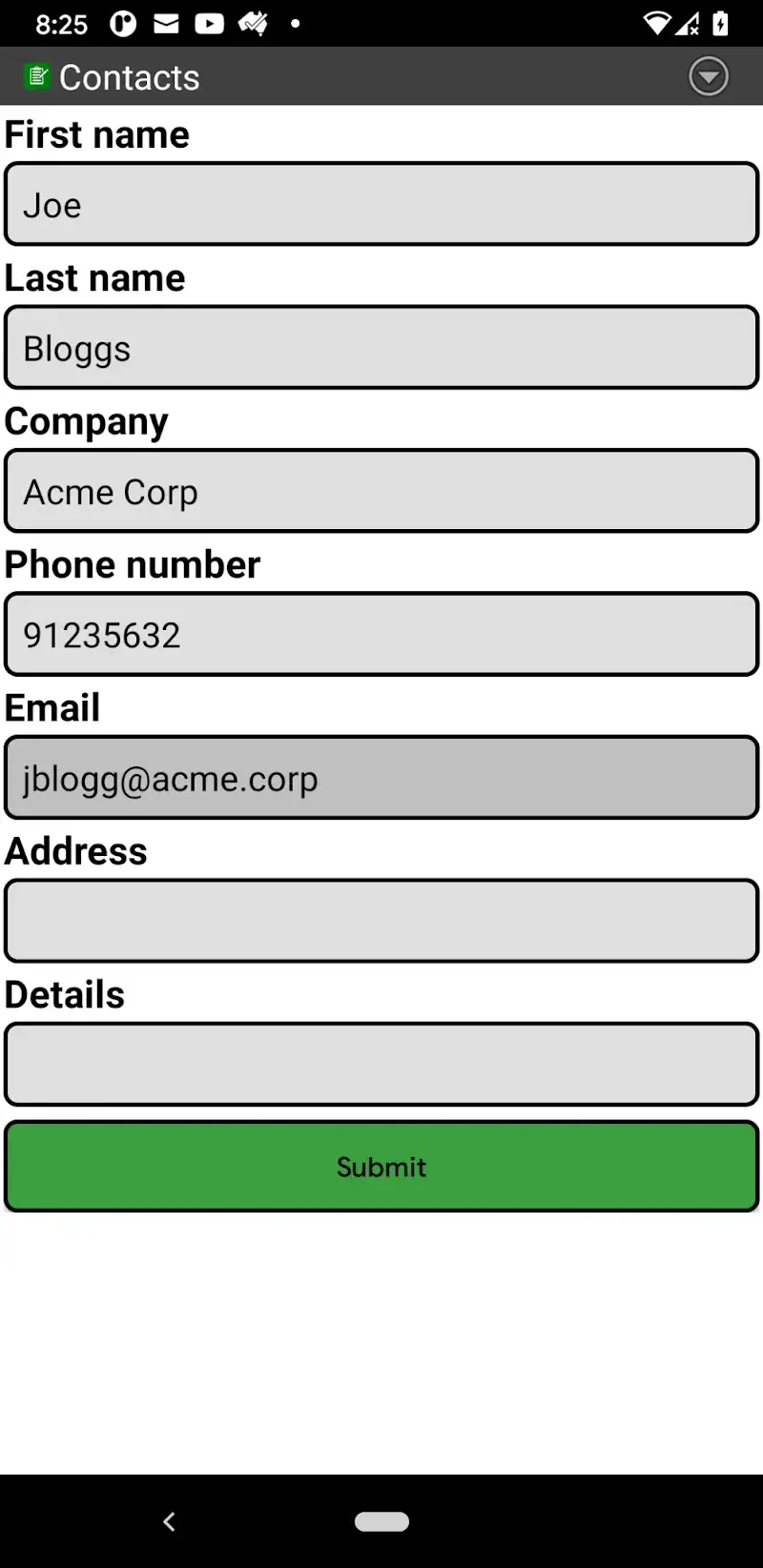This screenshot has height=1568, width=763.
Task: Tap the empty Address field
Action: coord(381,921)
